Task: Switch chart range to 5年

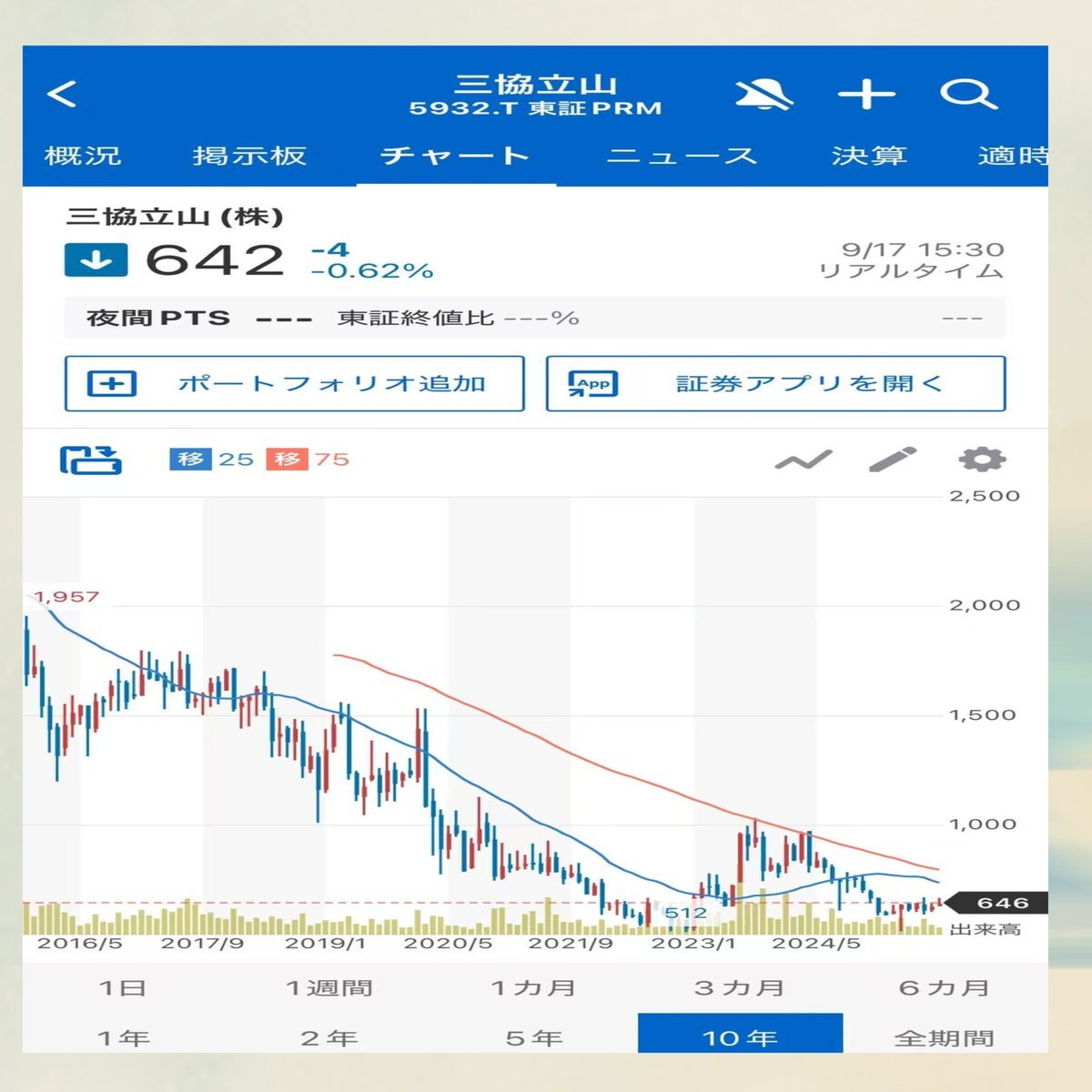Action: tap(533, 1037)
